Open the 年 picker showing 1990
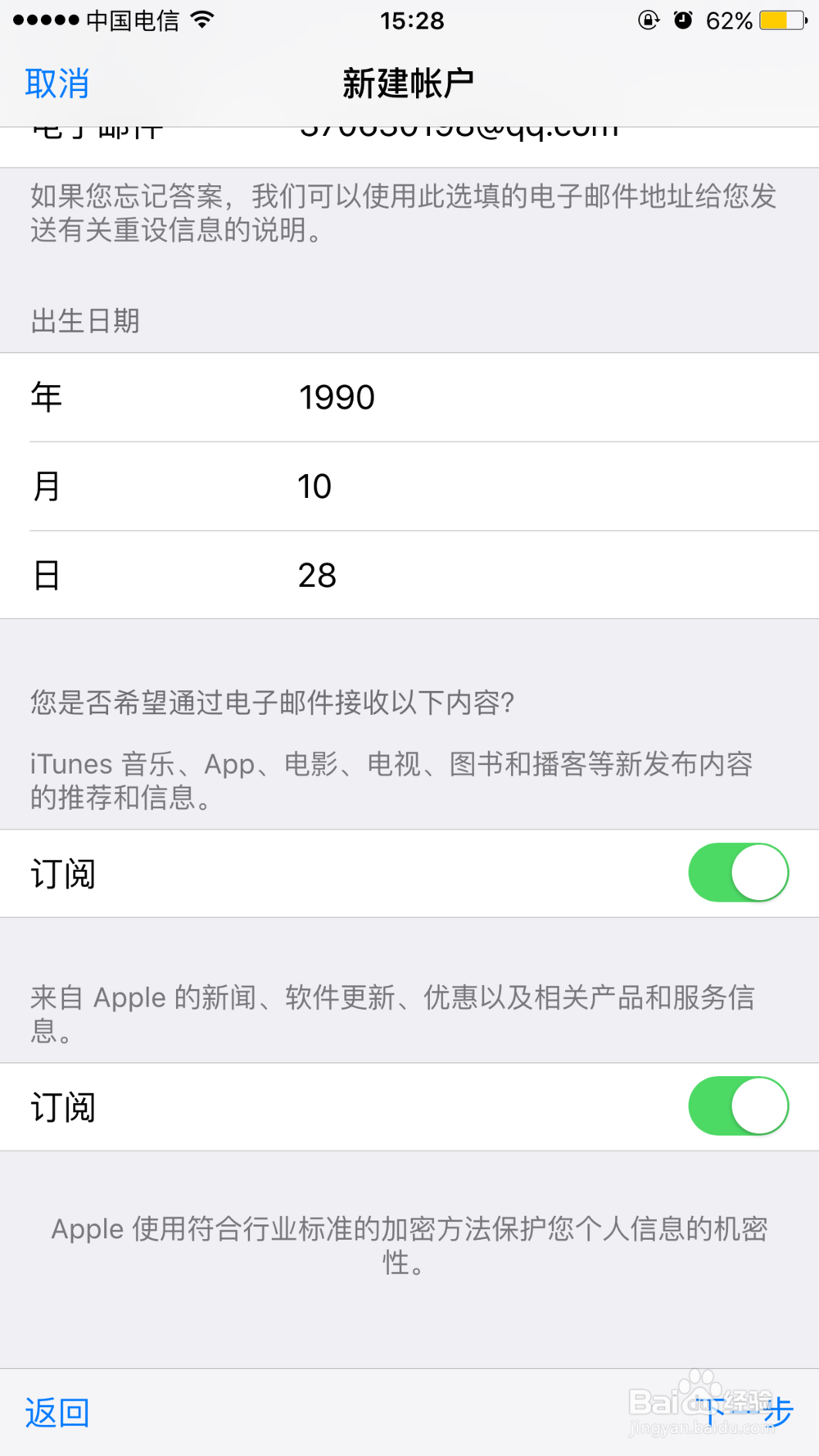This screenshot has height=1456, width=819. 409,397
